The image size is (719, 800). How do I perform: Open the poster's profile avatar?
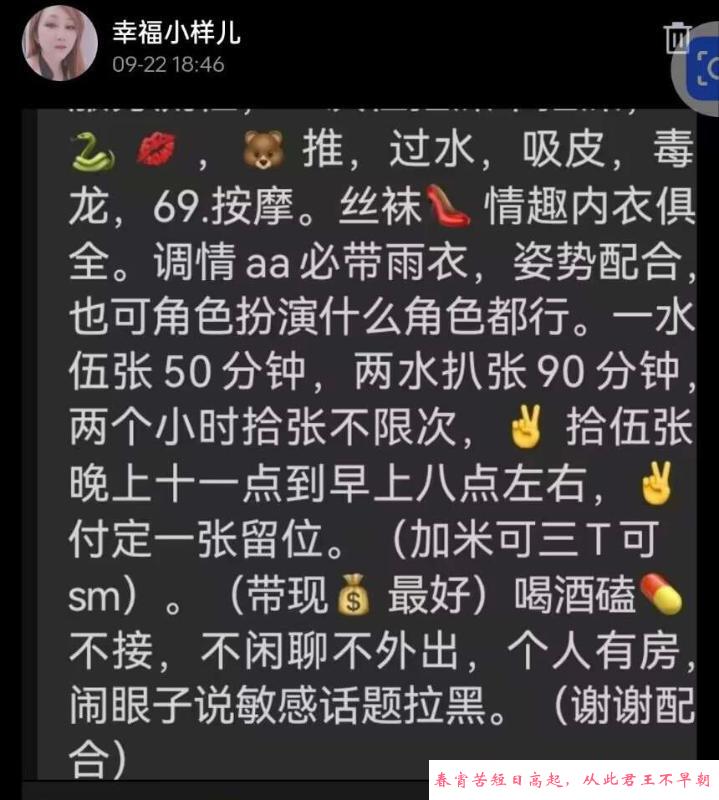click(x=60, y=43)
